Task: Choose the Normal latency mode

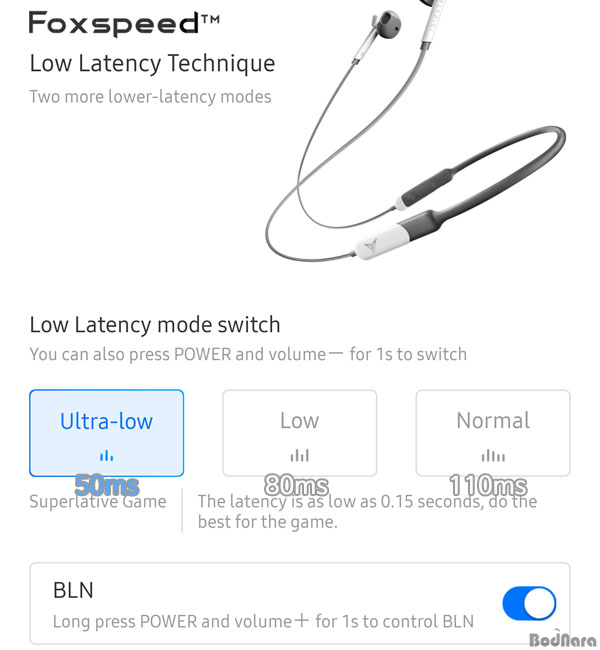Action: [492, 432]
